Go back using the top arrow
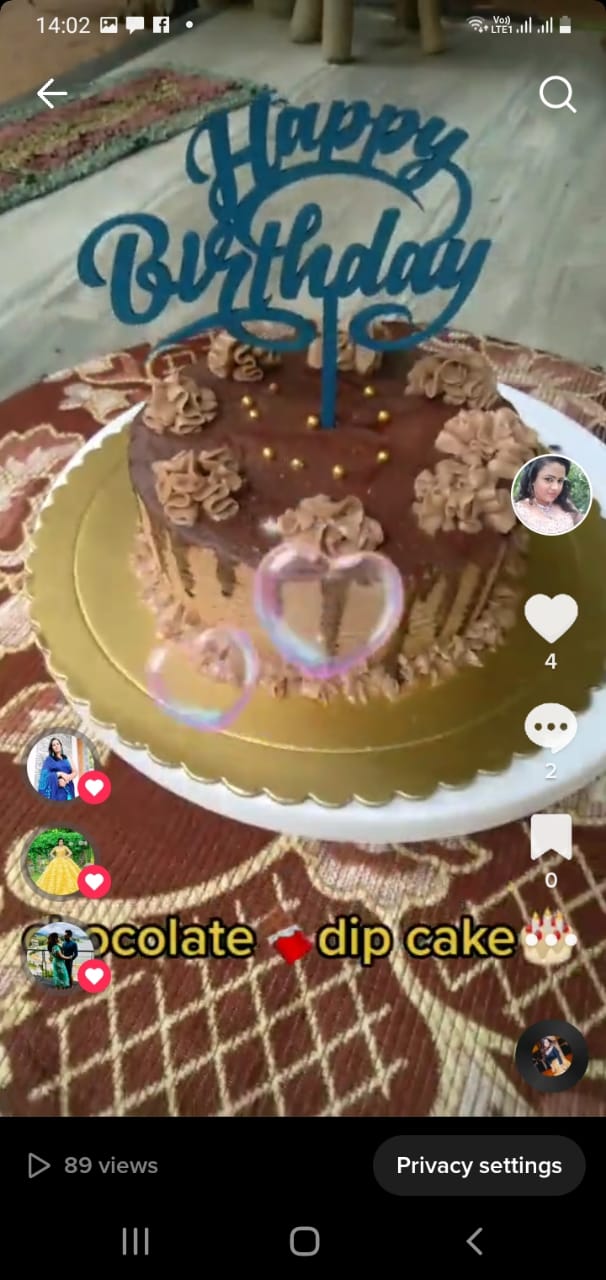This screenshot has width=606, height=1280. pyautogui.click(x=52, y=94)
